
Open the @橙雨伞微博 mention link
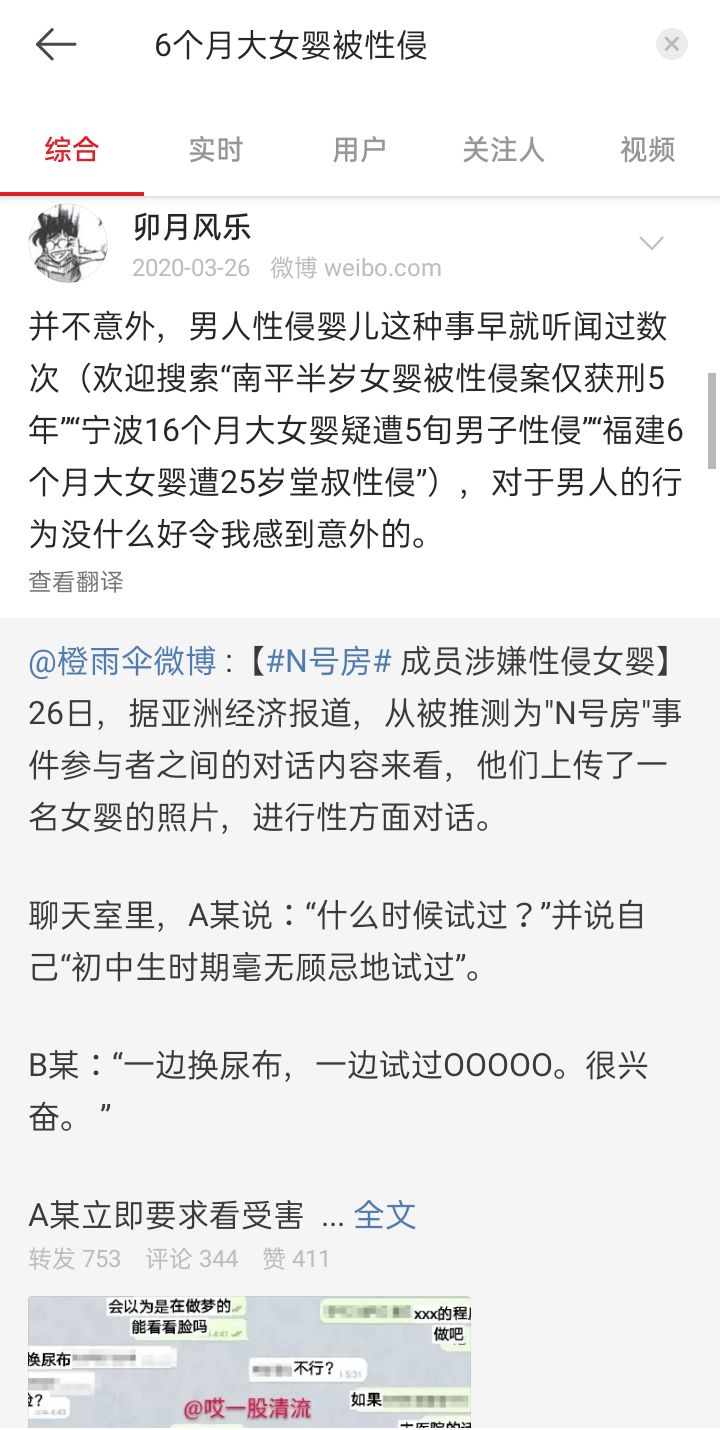click(123, 661)
